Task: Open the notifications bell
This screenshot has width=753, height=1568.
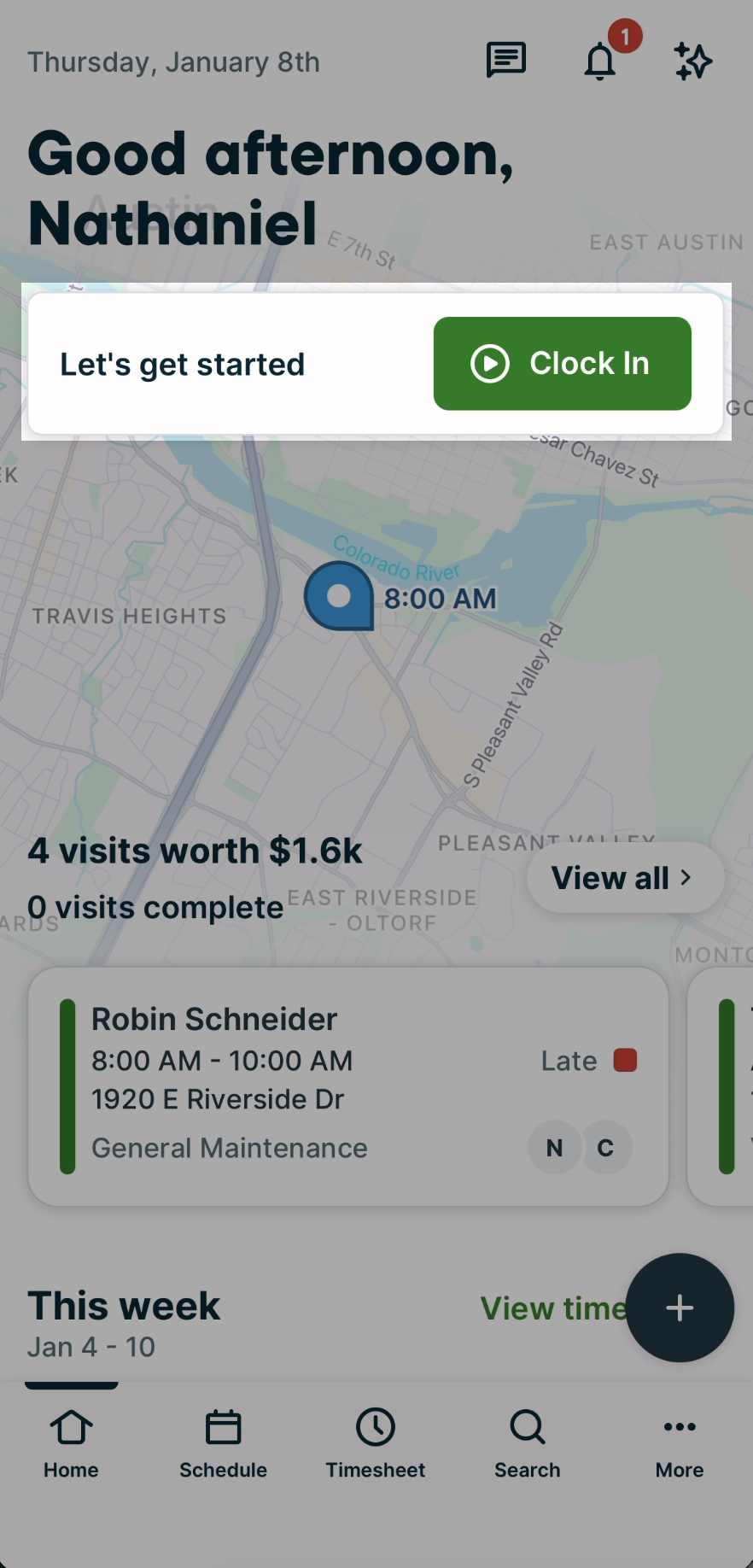Action: tap(600, 61)
